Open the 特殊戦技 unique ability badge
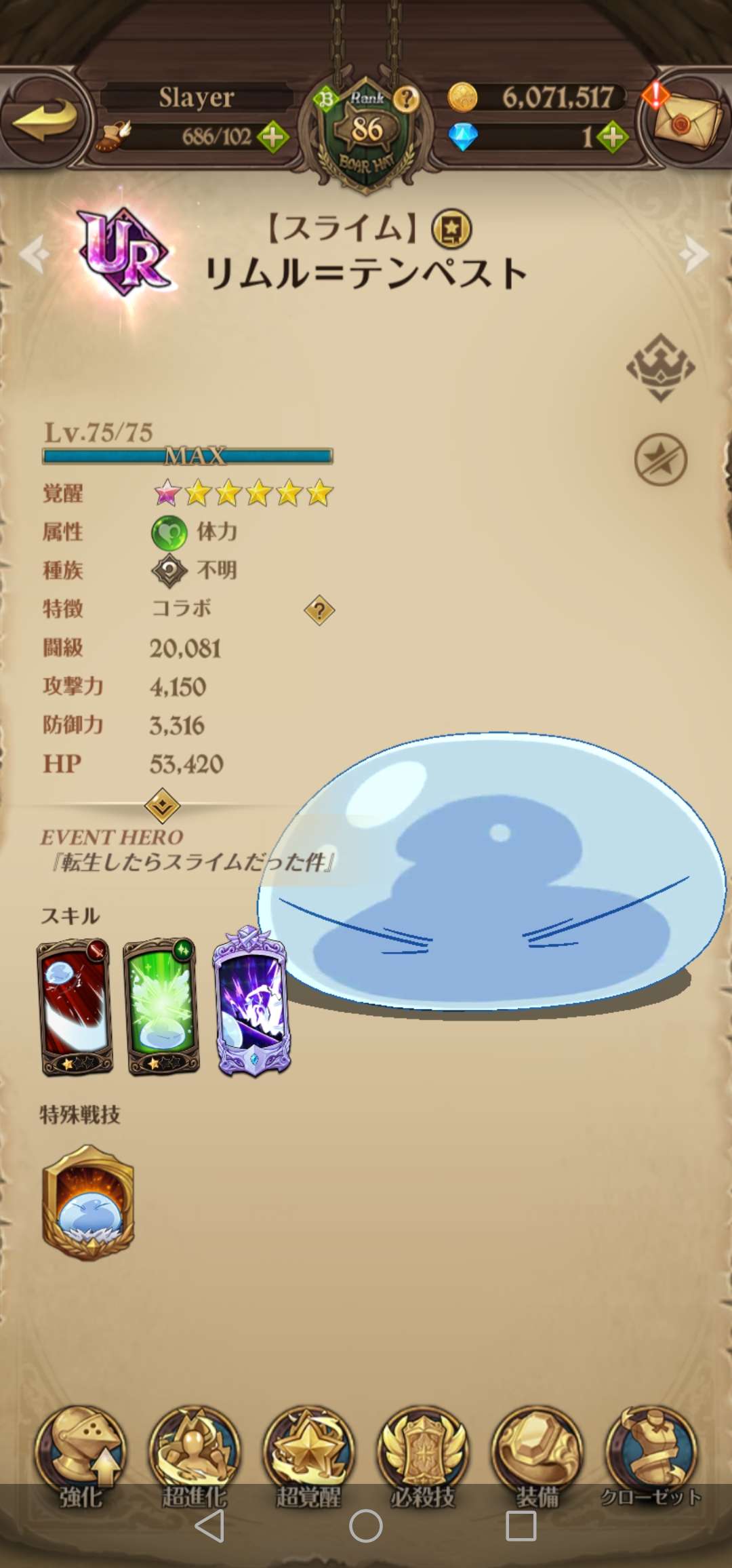Viewport: 732px width, 1568px height. (88, 1202)
